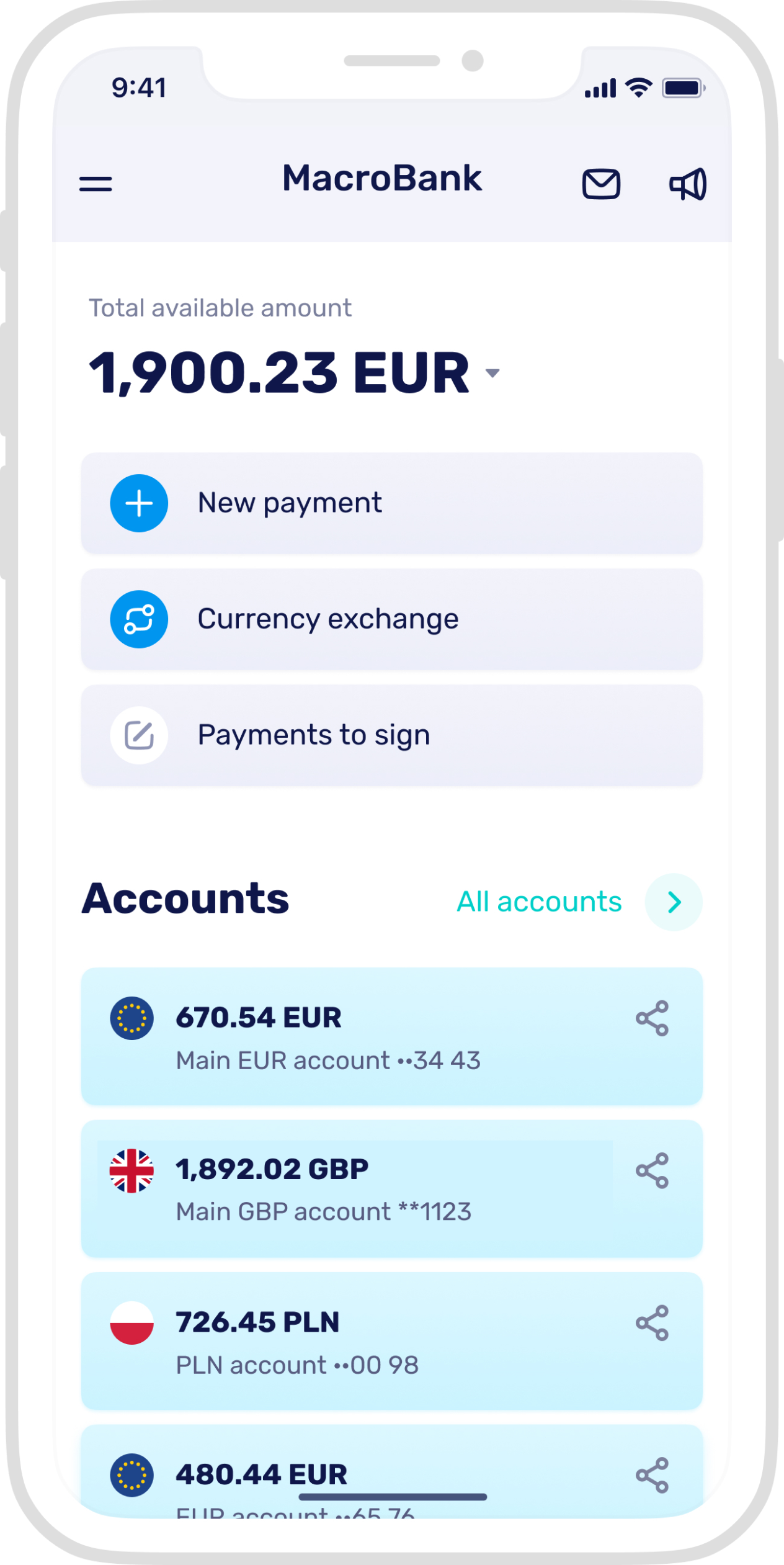Select the Payments to sign option

pyautogui.click(x=392, y=735)
